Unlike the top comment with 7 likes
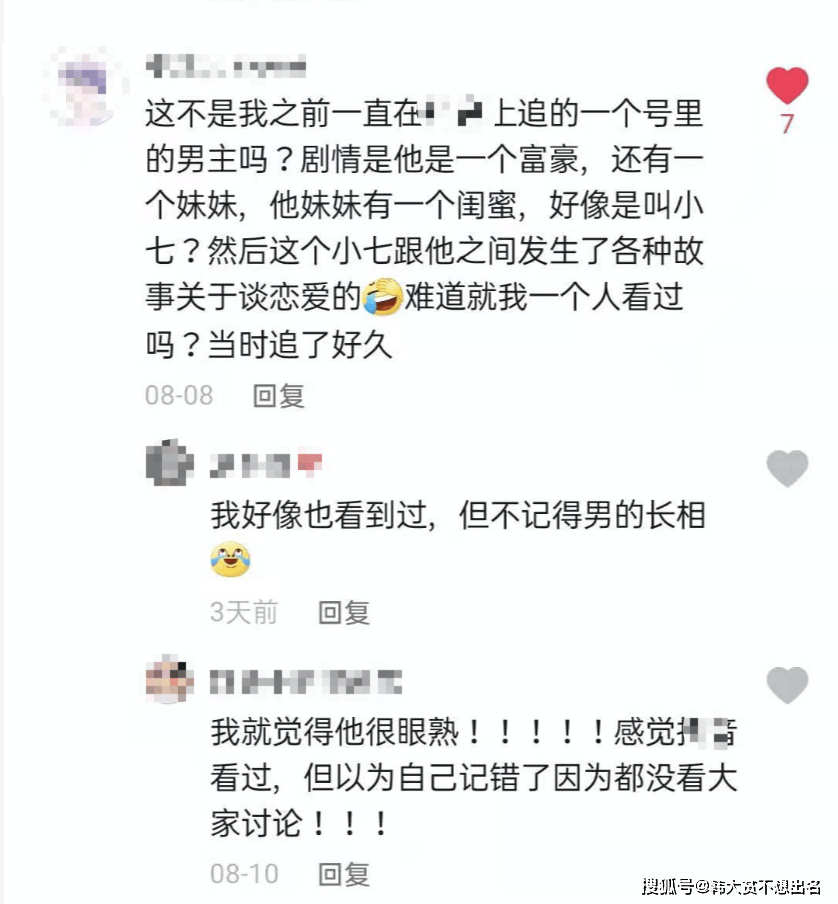838x904 pixels. click(x=787, y=86)
